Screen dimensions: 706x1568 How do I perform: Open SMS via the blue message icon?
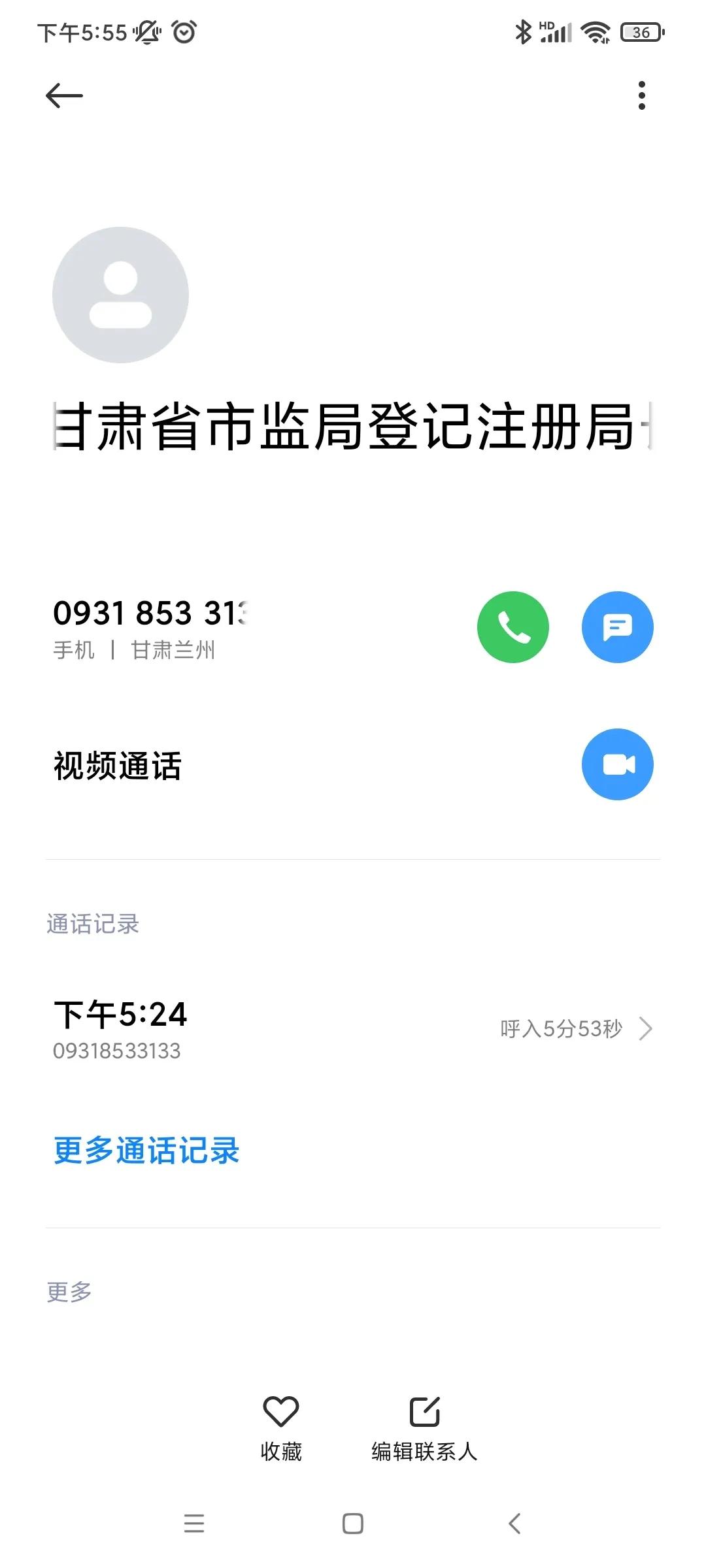[x=617, y=627]
